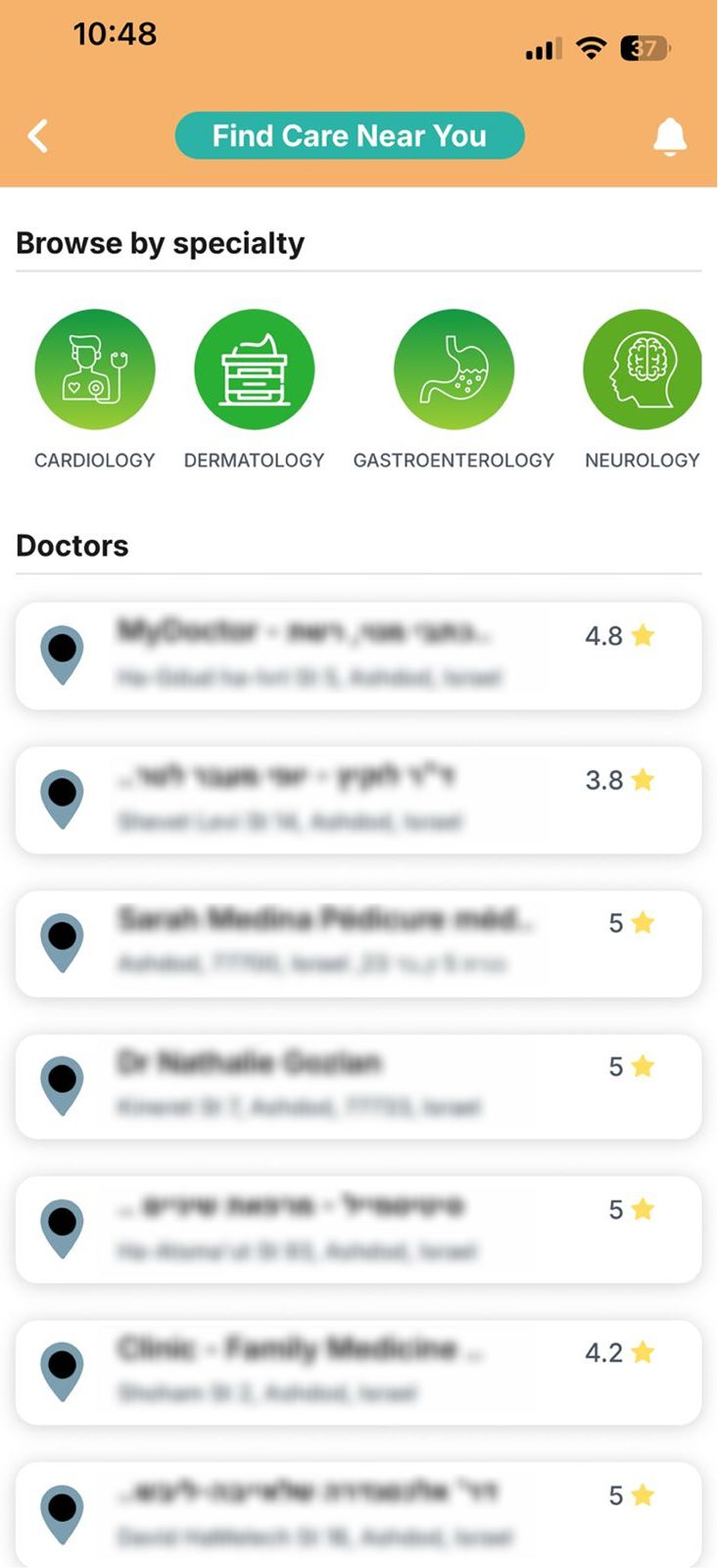The height and width of the screenshot is (1568, 718).
Task: Open the MyDoctor listing rated 4.8
Action: (x=359, y=655)
